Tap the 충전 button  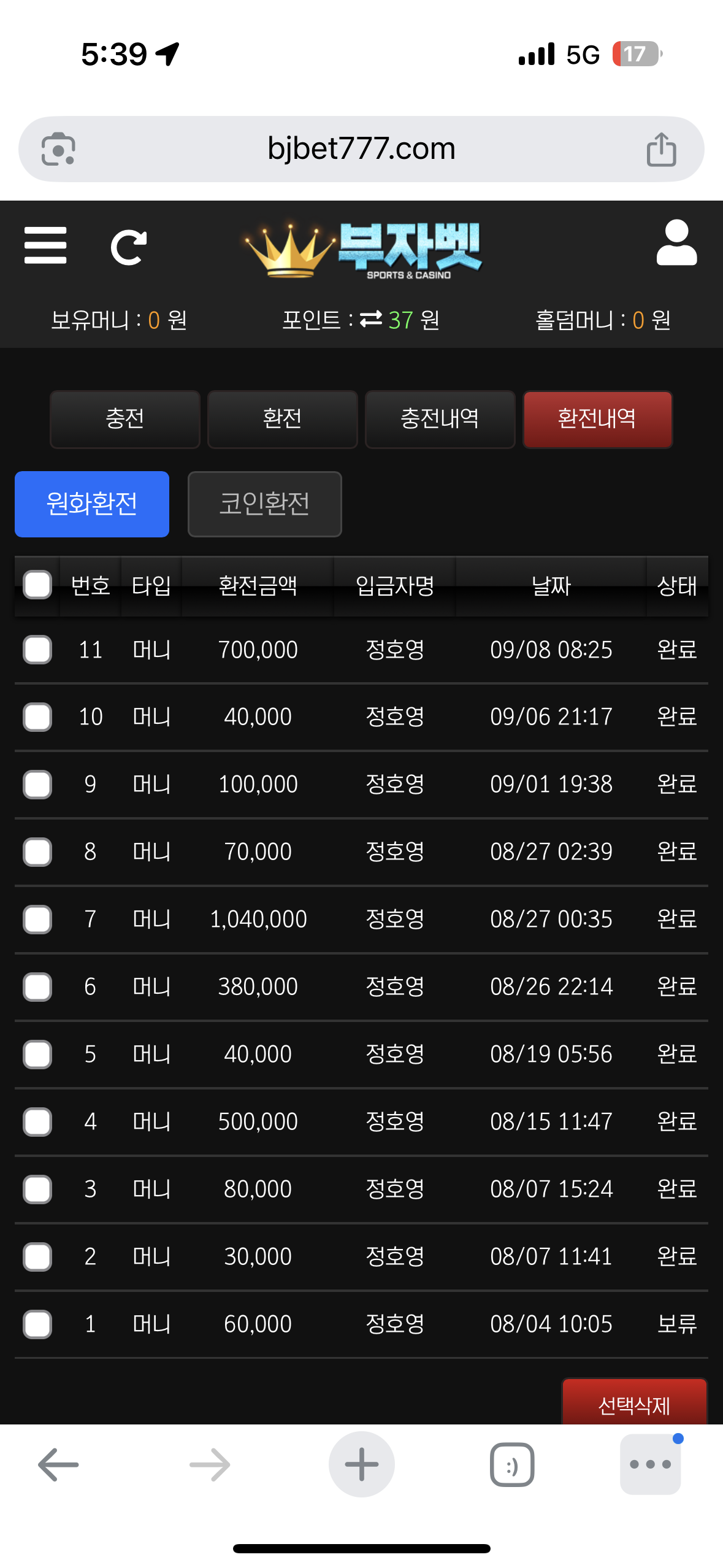pos(125,419)
